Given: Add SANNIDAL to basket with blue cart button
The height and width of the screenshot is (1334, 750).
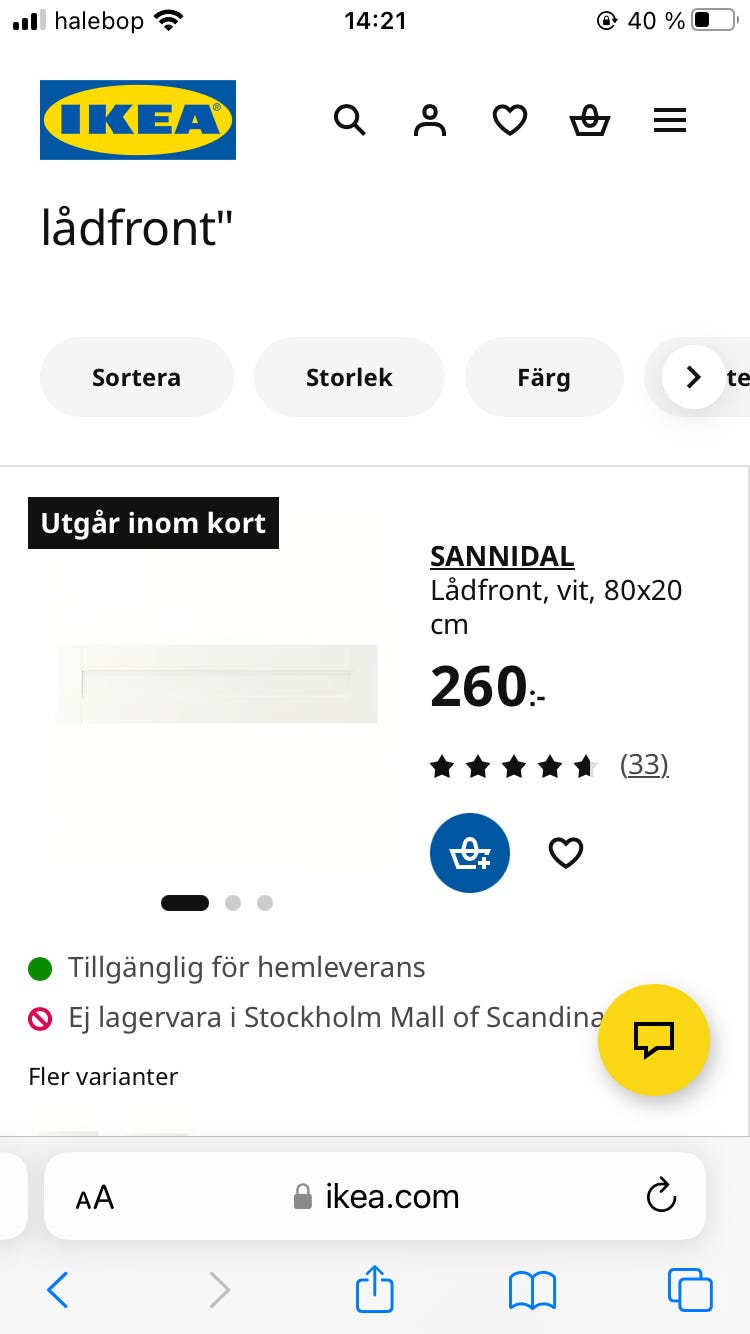Looking at the screenshot, I should click(x=470, y=852).
